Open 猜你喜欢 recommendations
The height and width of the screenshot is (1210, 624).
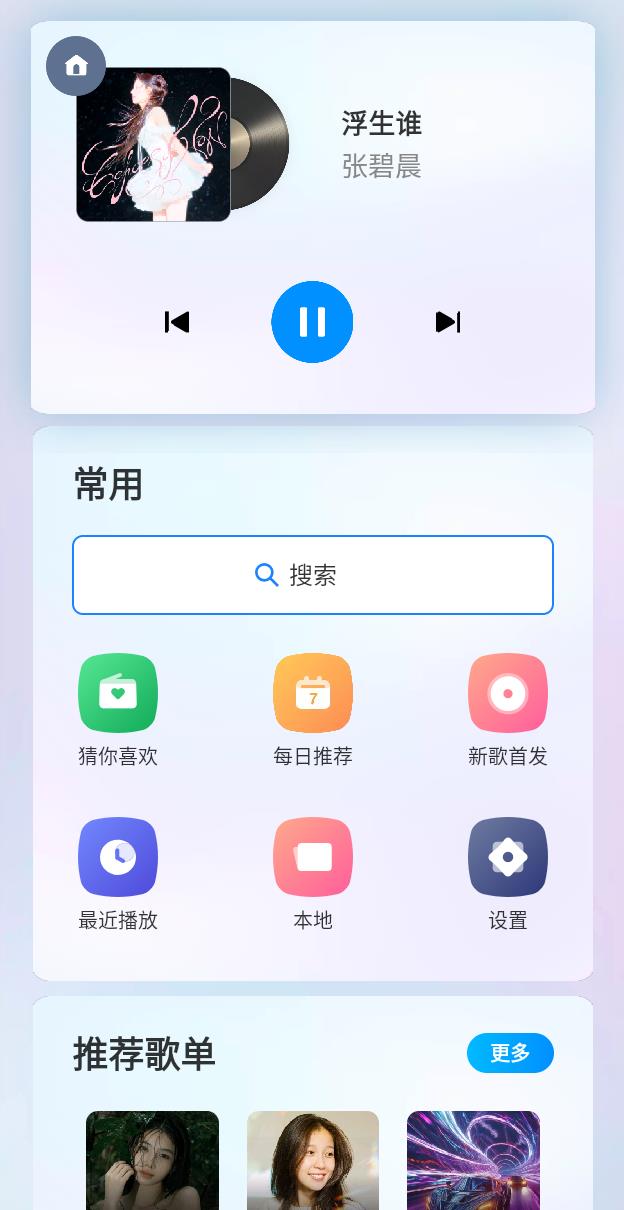(118, 694)
